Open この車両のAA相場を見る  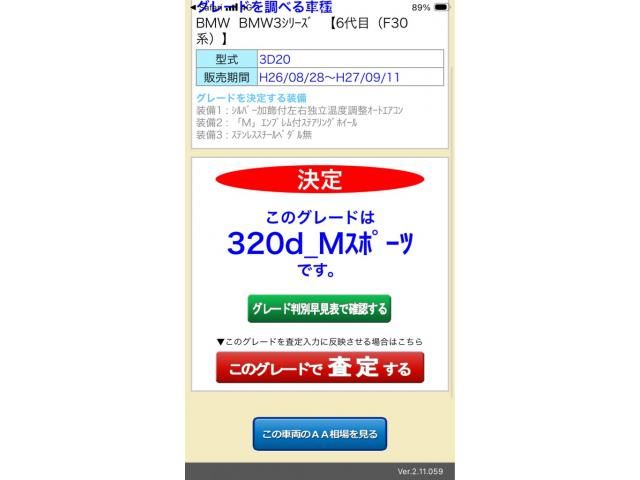point(320,434)
